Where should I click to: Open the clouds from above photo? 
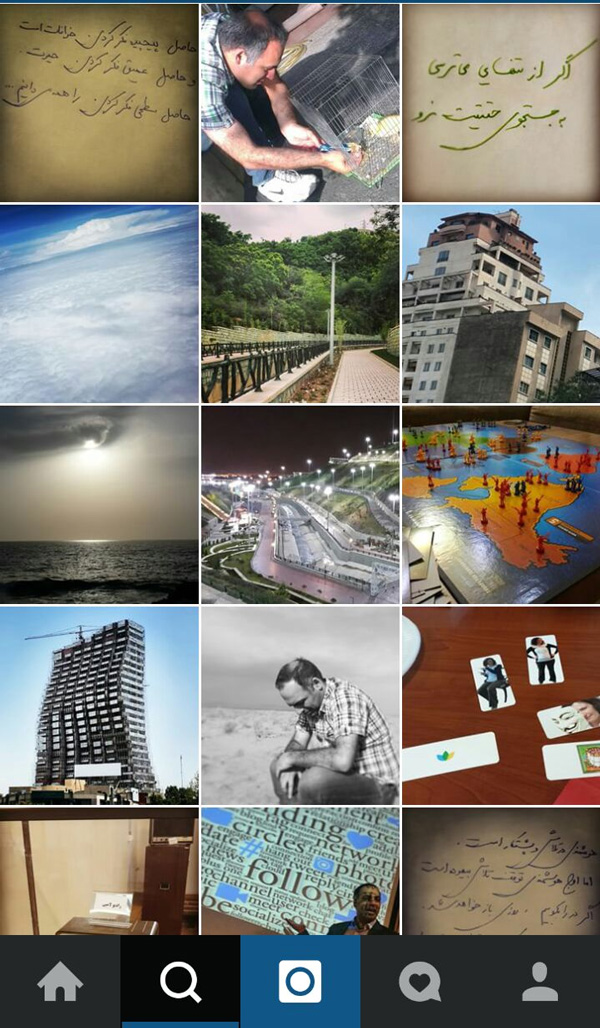coord(99,304)
